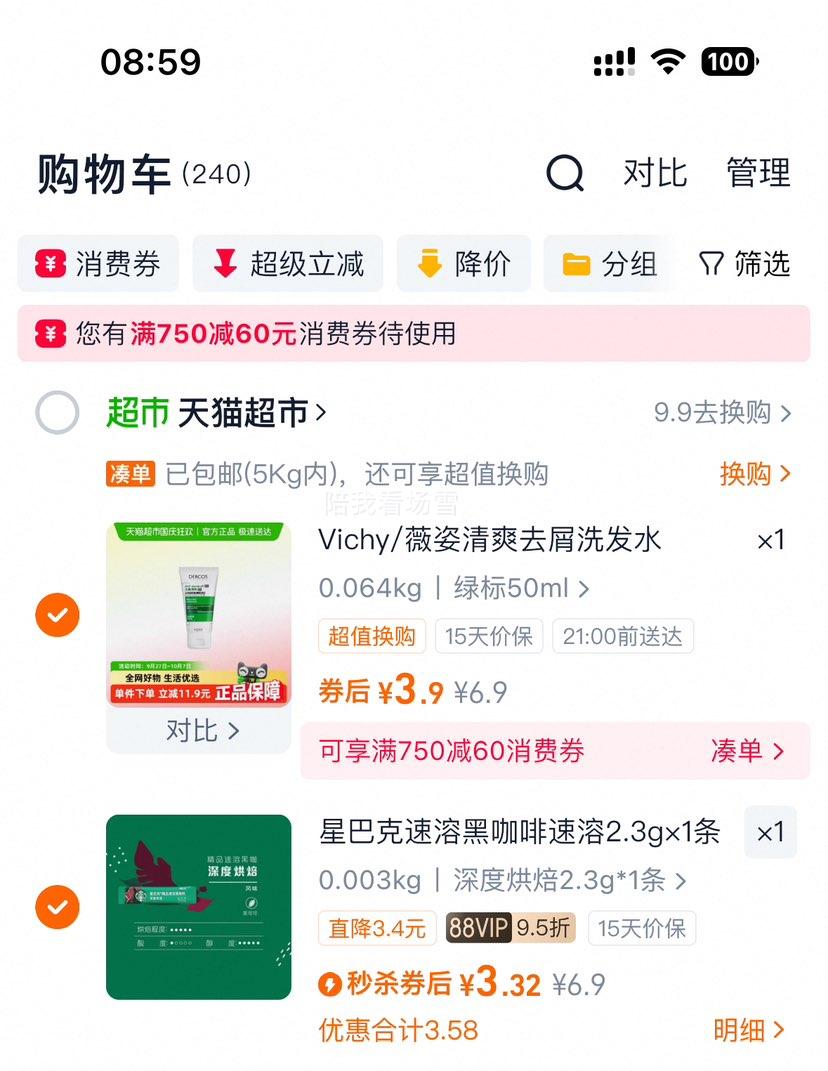
Task: Open 9.9去换购 offer
Action: [722, 412]
